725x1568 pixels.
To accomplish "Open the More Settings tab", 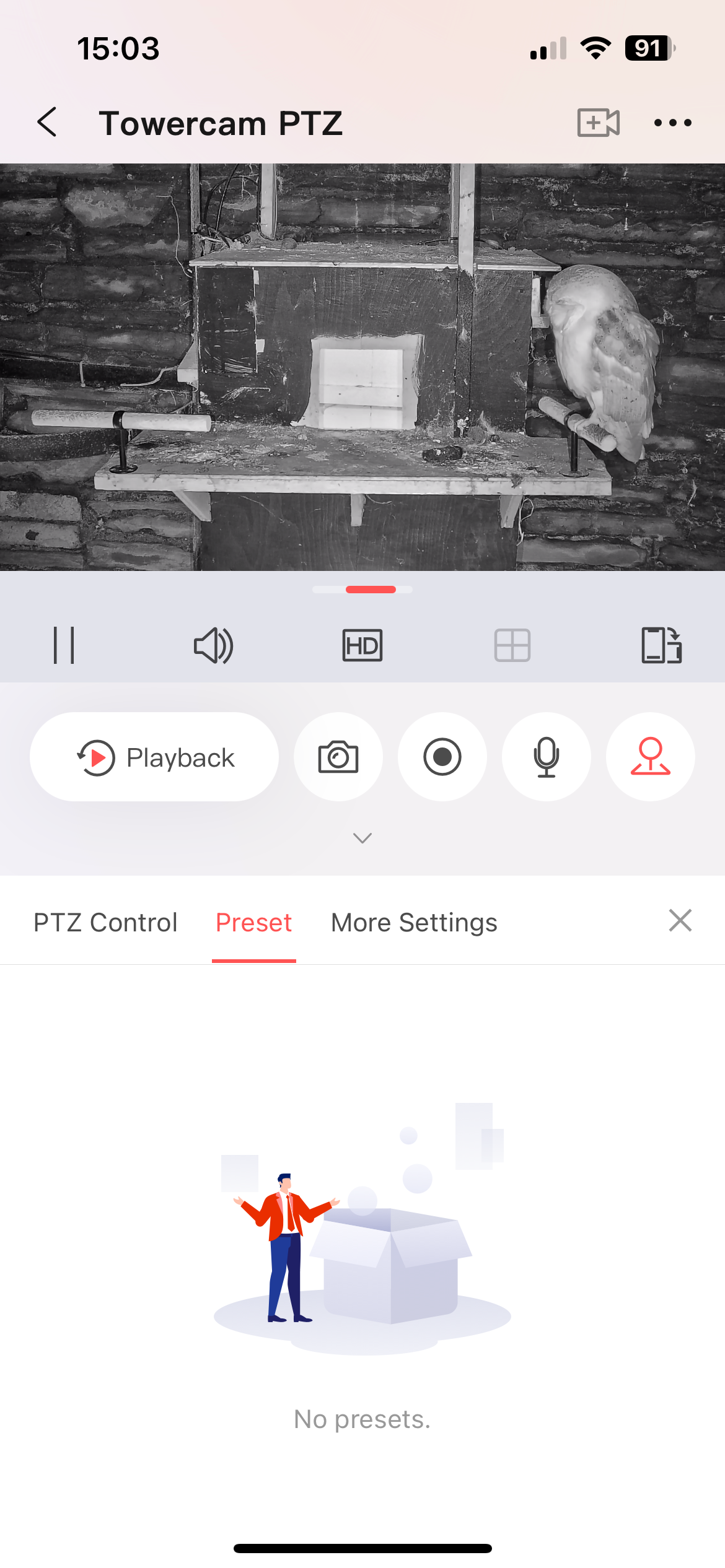I will (x=414, y=922).
